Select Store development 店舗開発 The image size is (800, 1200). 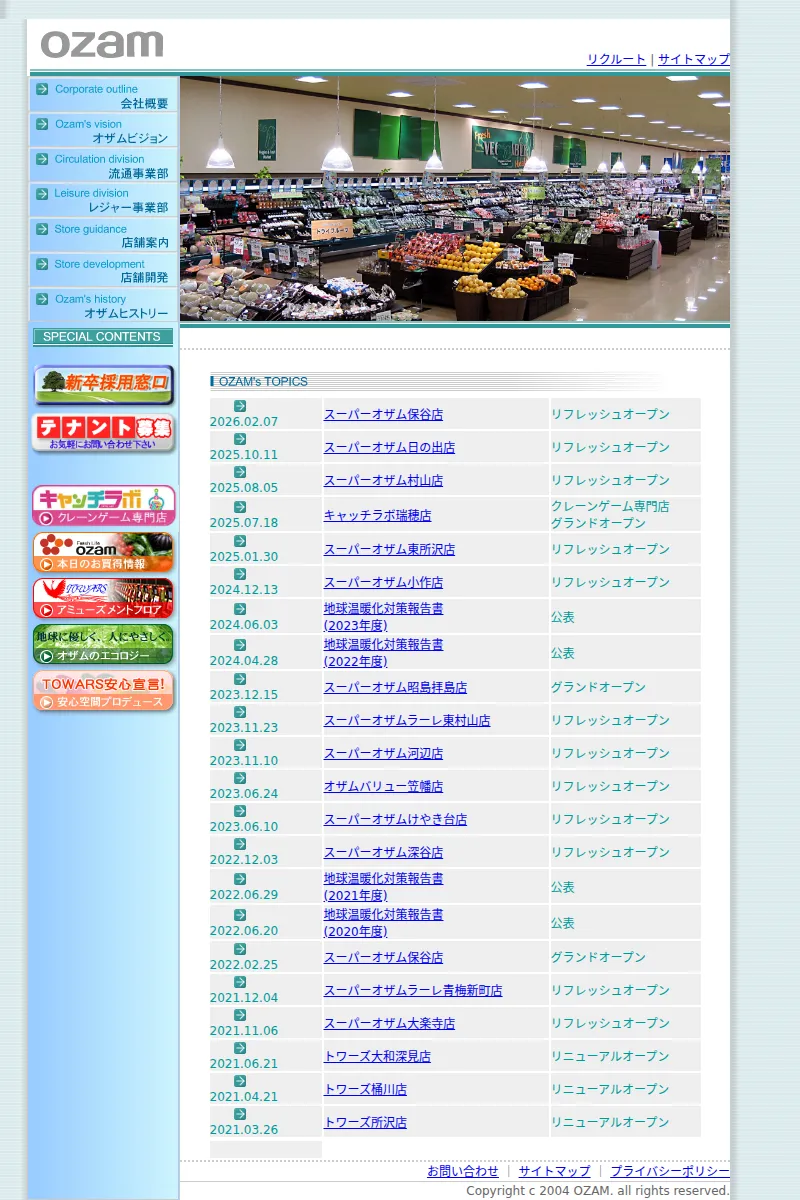pyautogui.click(x=104, y=270)
